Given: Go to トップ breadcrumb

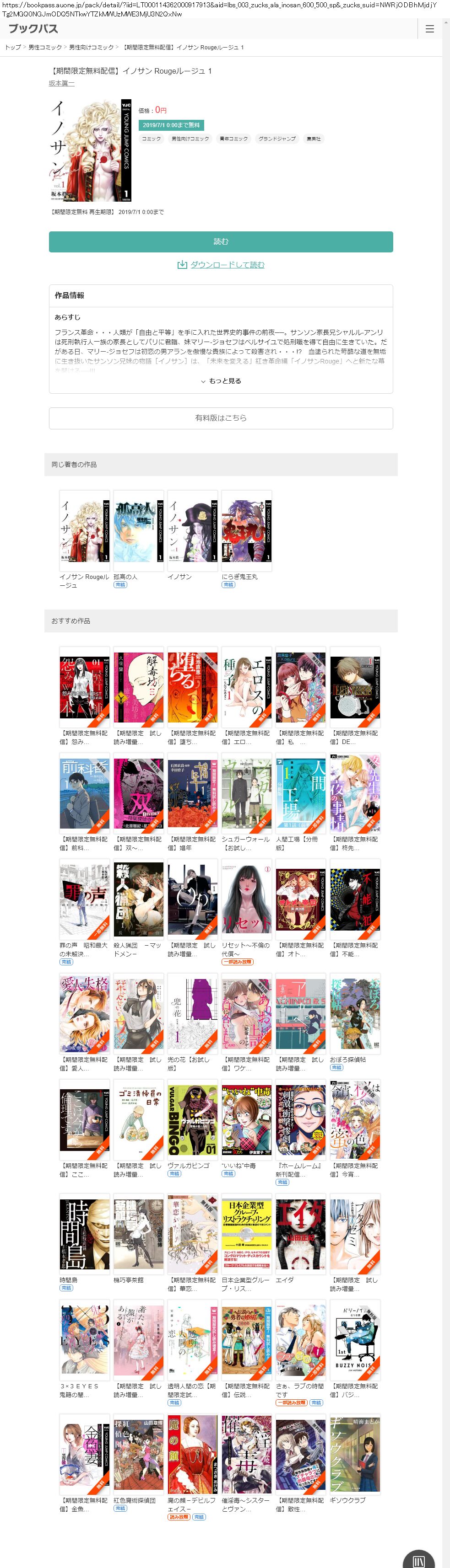Looking at the screenshot, I should pyautogui.click(x=13, y=48).
